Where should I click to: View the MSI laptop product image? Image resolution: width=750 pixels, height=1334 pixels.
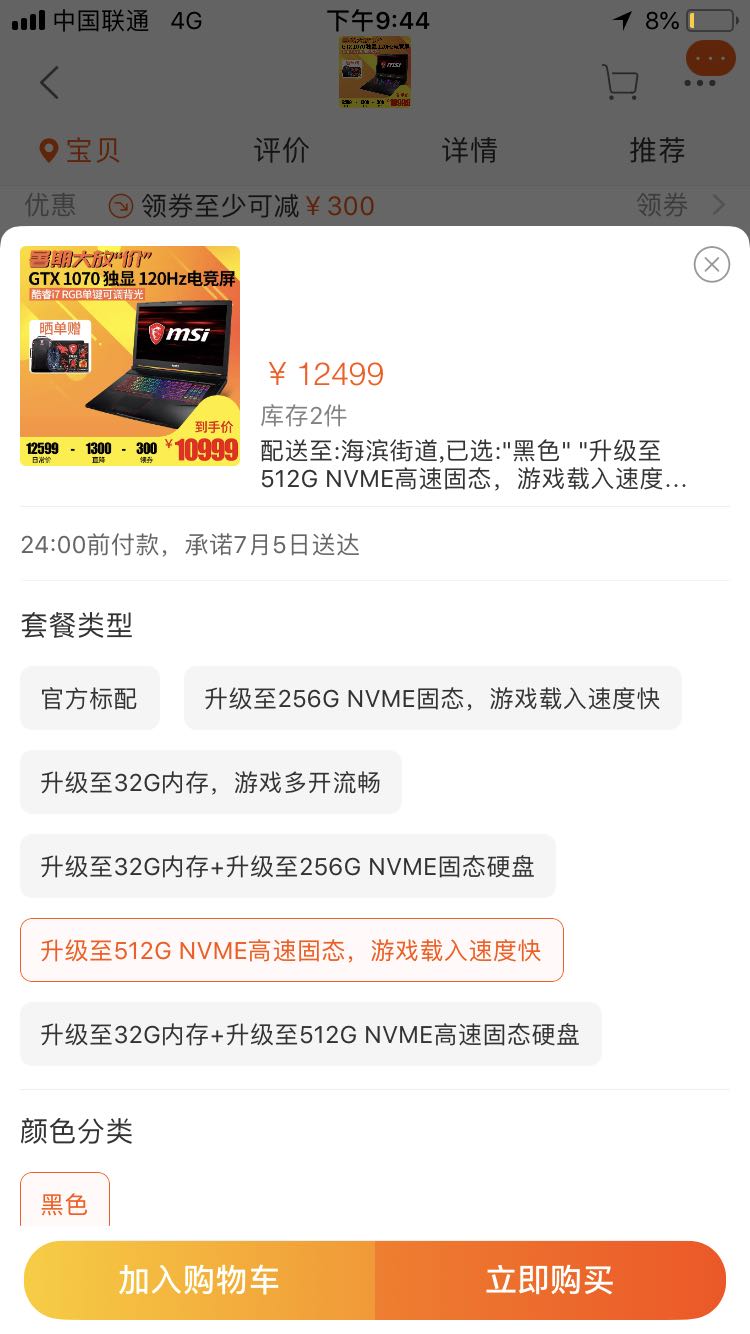130,356
